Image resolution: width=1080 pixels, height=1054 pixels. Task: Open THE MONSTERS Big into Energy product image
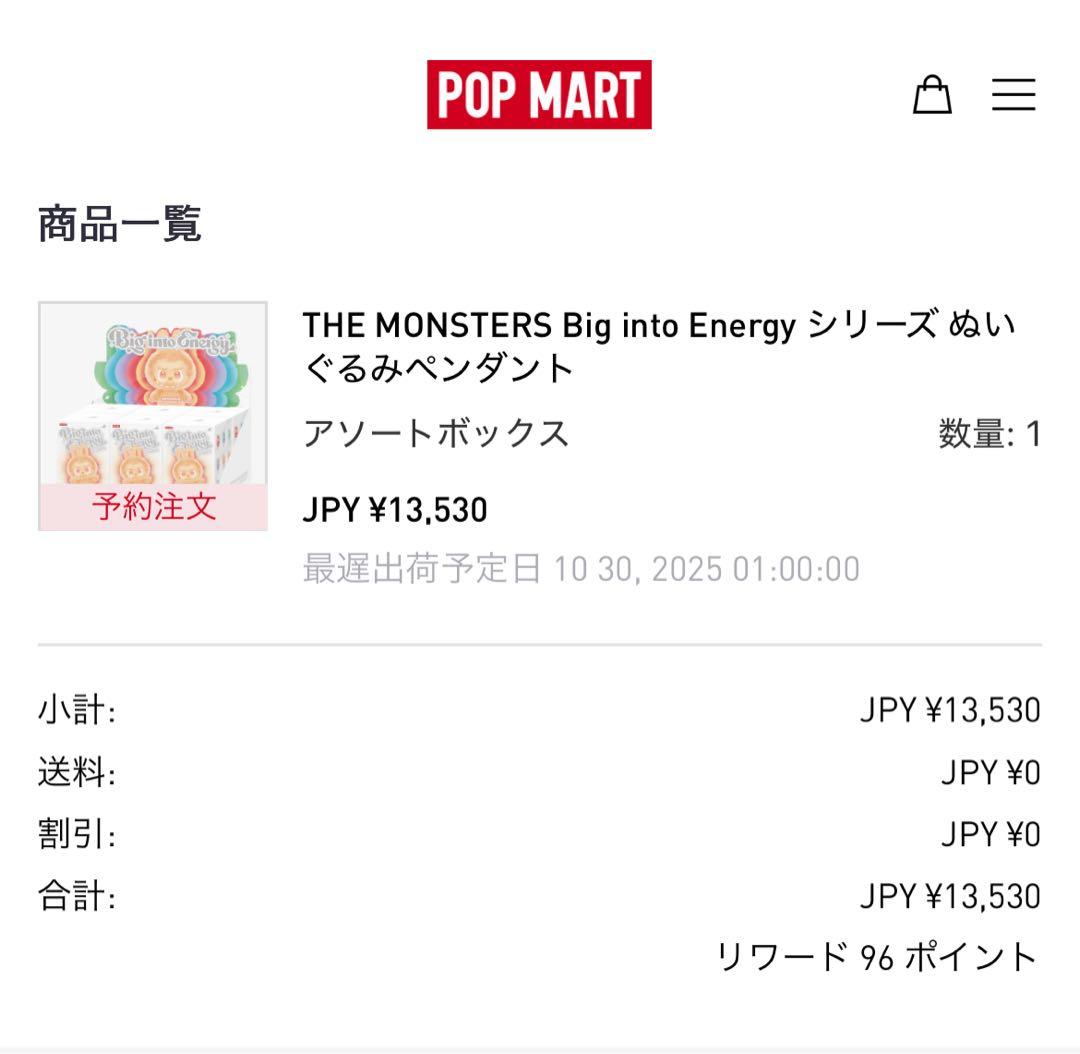[153, 415]
